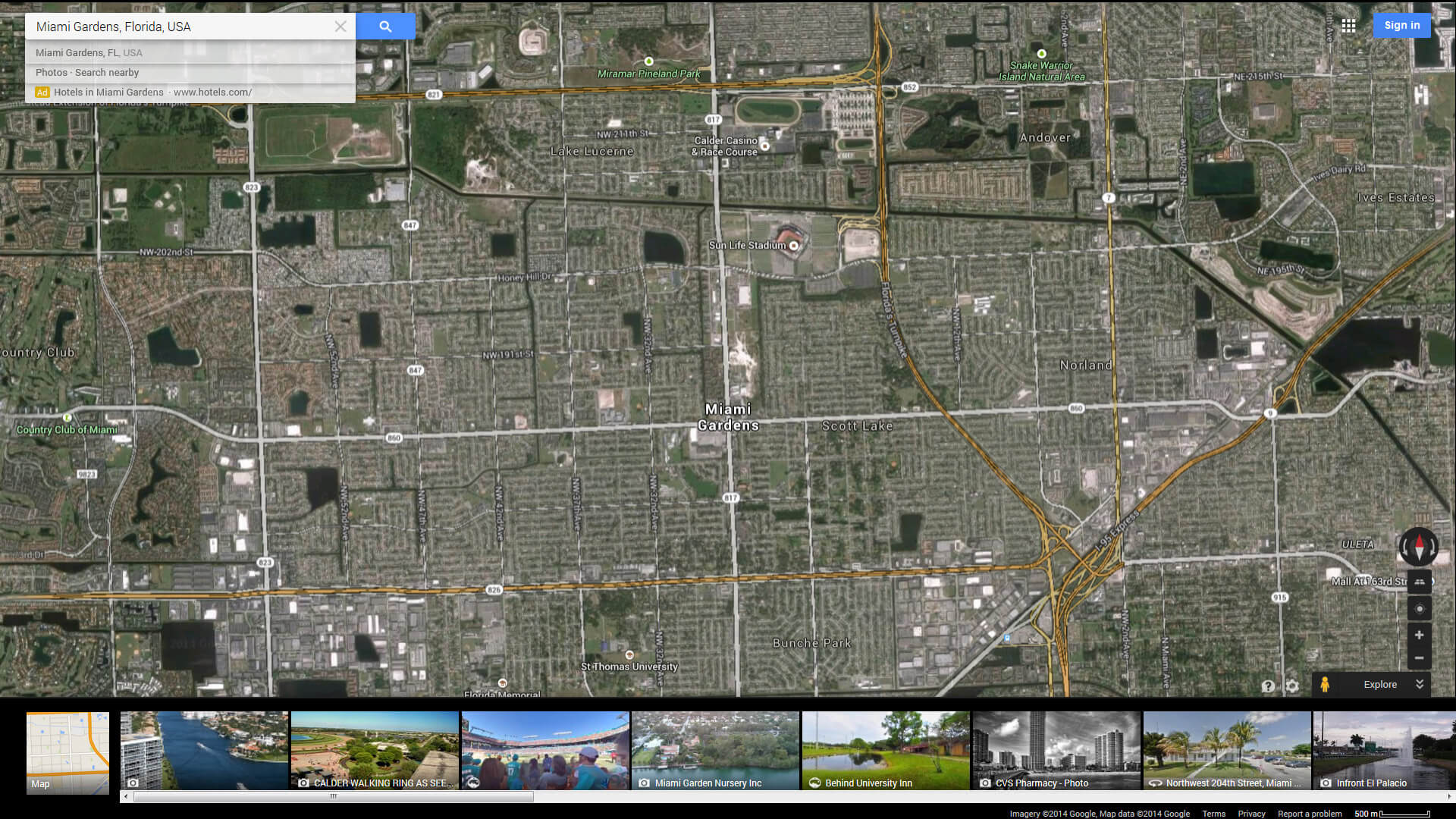Switch to the Map view thumbnail
The width and height of the screenshot is (1456, 819).
pos(67,752)
